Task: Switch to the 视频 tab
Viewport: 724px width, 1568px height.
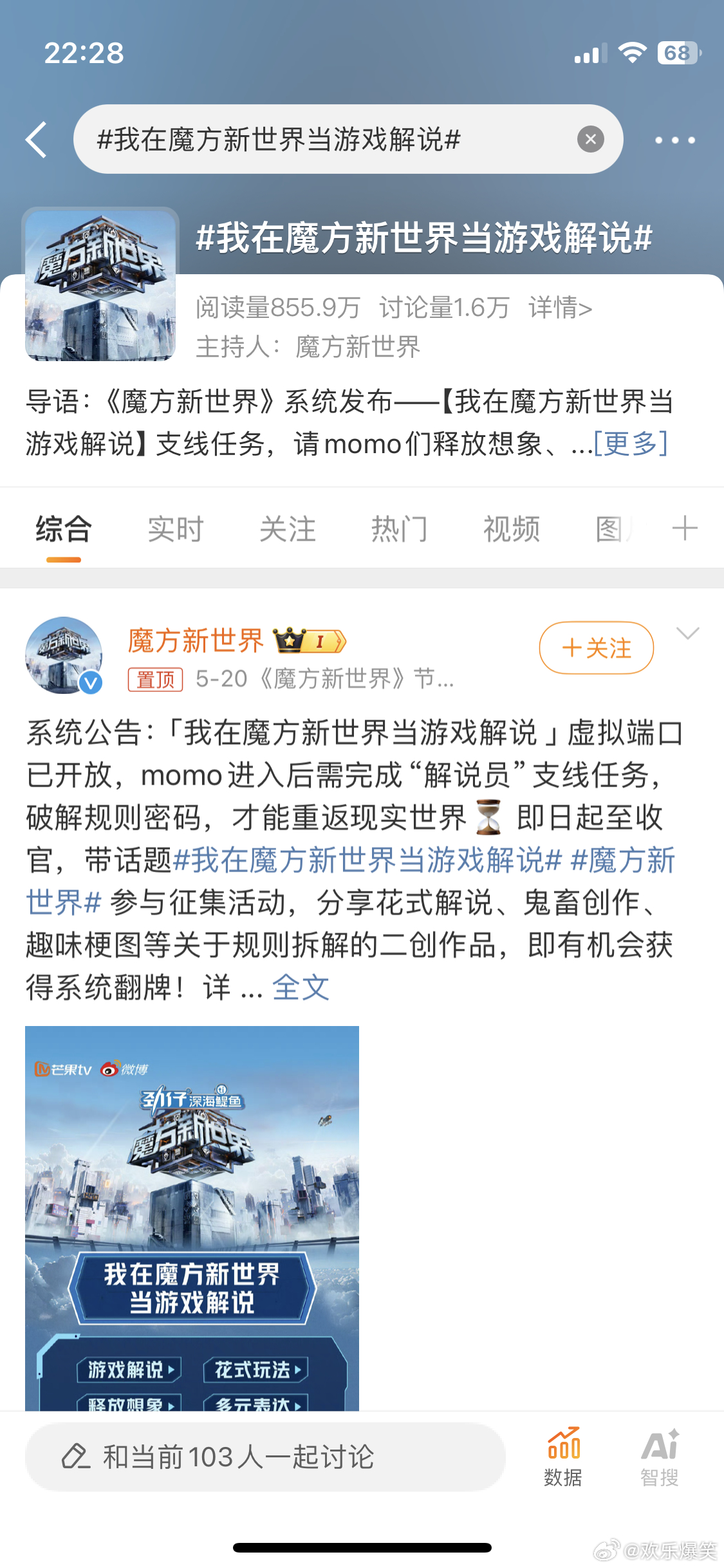Action: pyautogui.click(x=512, y=529)
